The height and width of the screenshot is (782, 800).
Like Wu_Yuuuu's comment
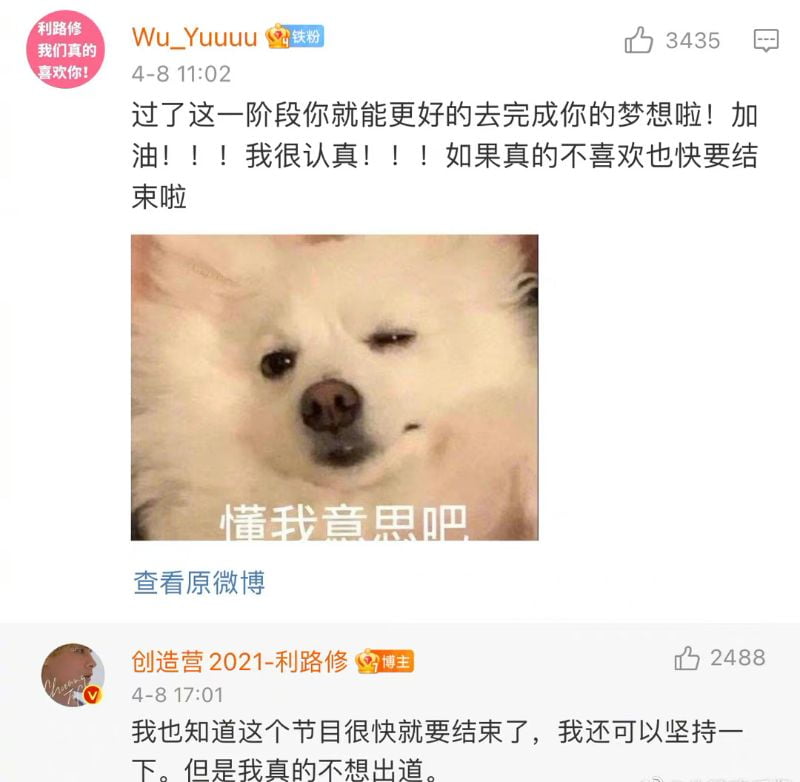click(639, 40)
